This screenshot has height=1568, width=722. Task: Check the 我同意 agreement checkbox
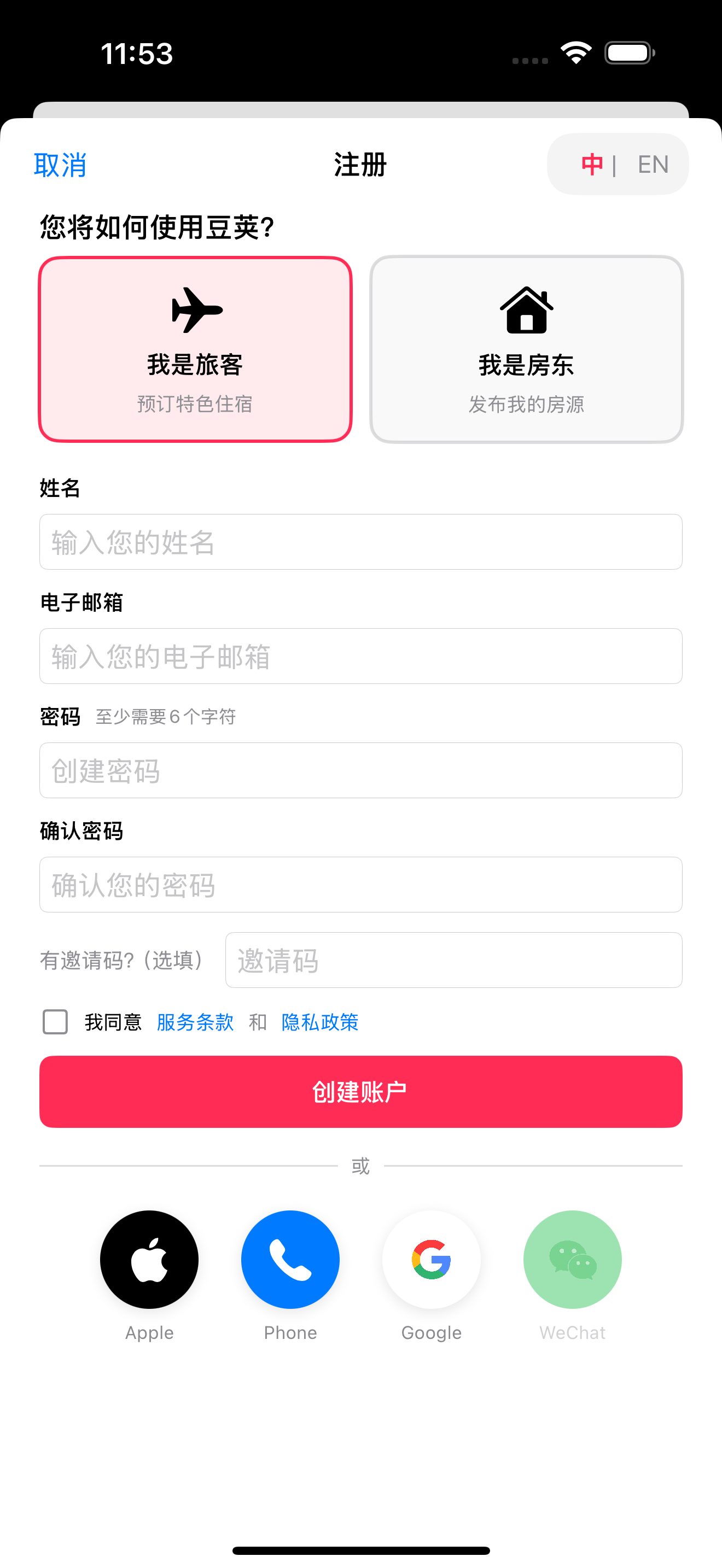tap(55, 1022)
